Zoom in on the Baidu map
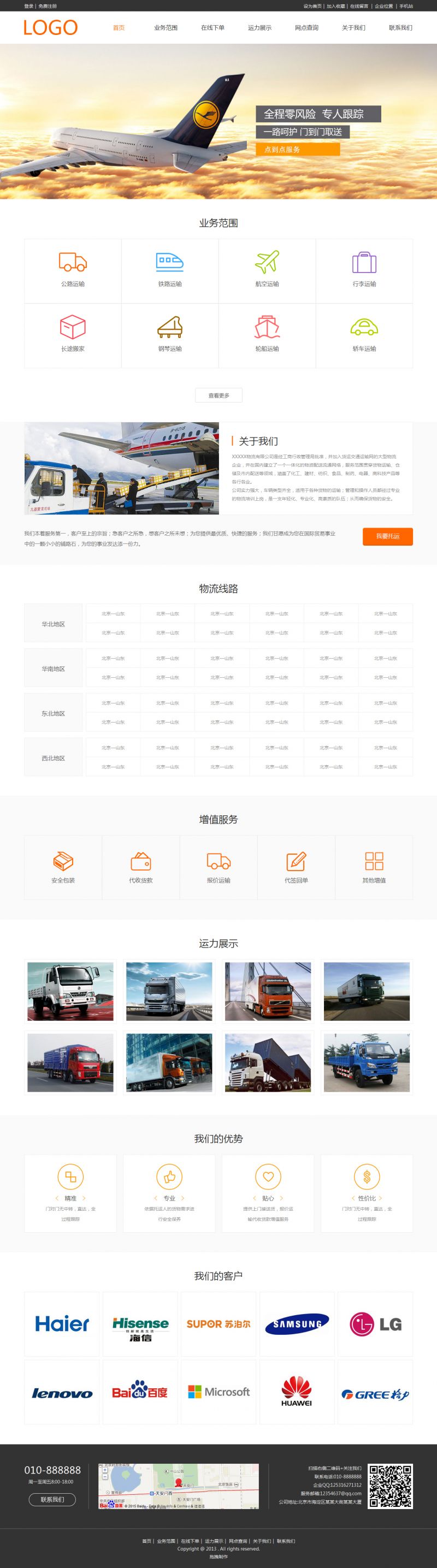437x1568 pixels. [105, 1470]
